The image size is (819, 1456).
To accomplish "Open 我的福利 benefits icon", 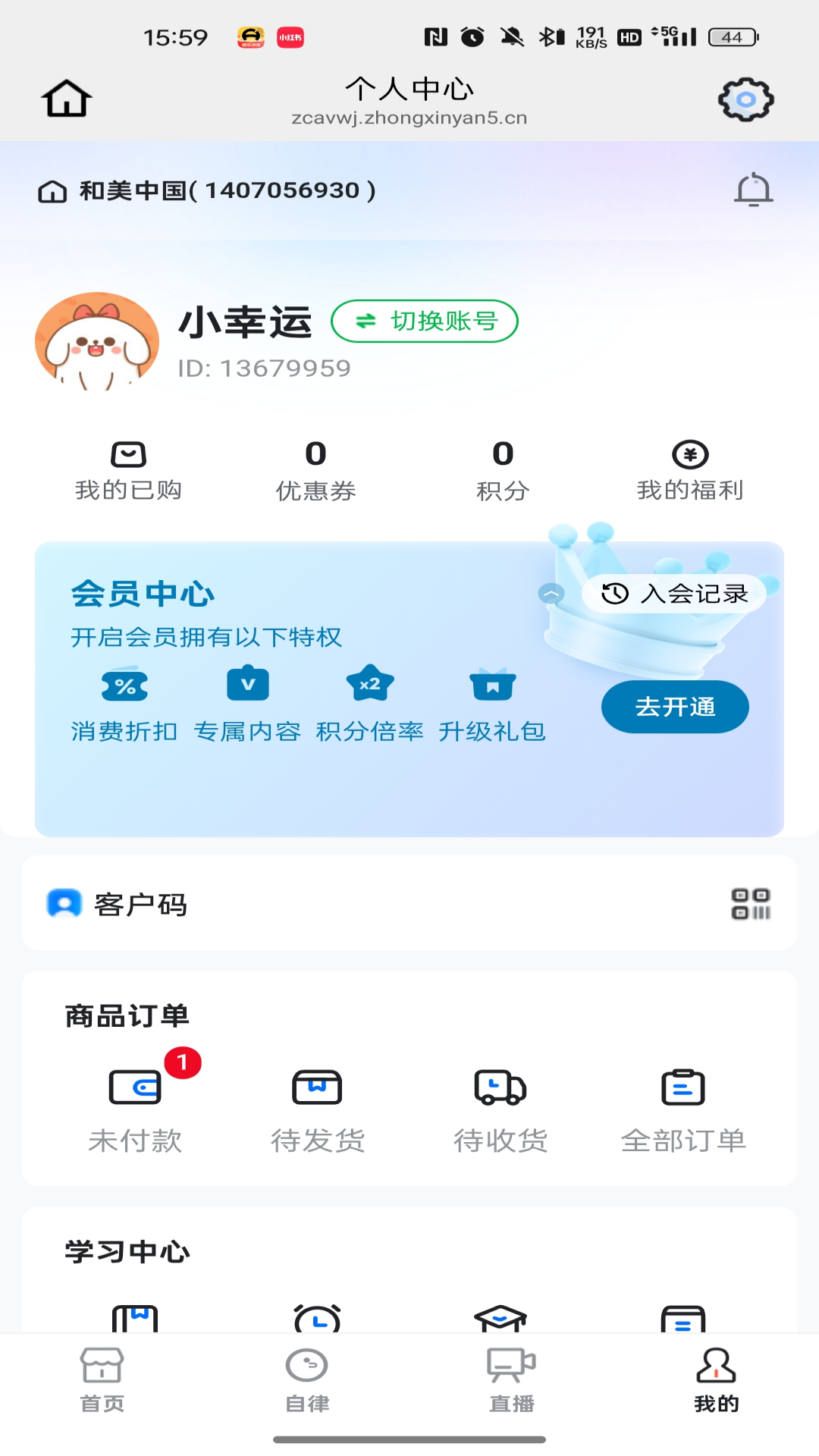I will click(689, 469).
